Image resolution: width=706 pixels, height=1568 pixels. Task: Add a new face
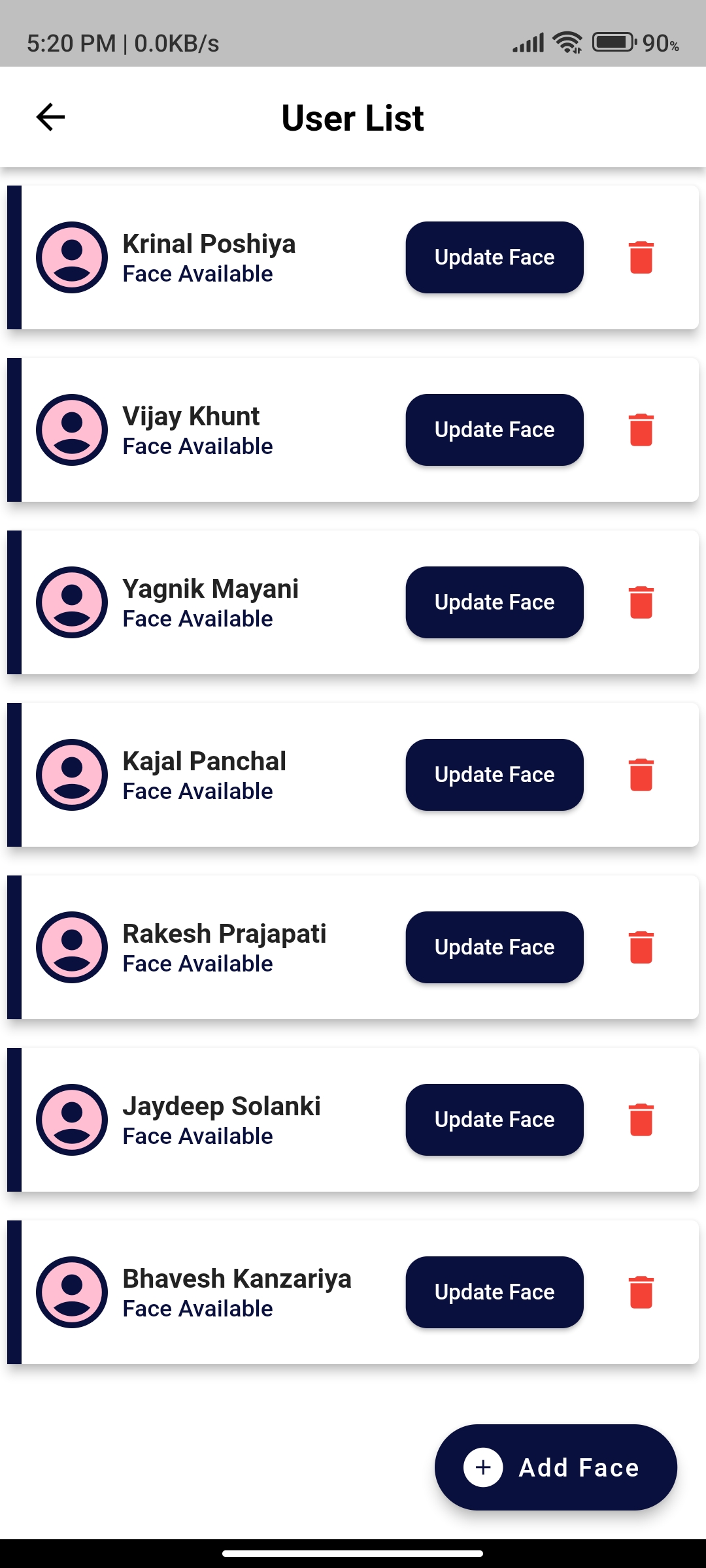[x=556, y=1467]
